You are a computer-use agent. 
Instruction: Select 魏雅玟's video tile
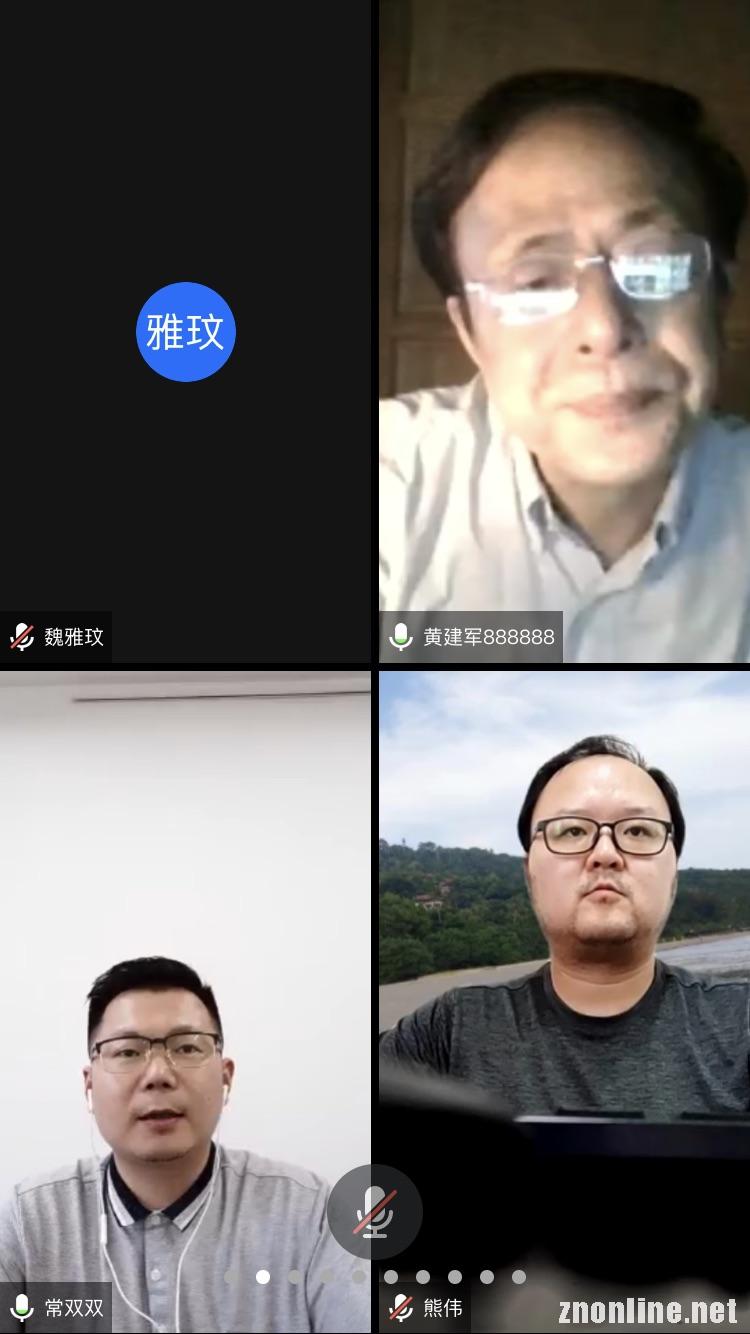pos(185,331)
